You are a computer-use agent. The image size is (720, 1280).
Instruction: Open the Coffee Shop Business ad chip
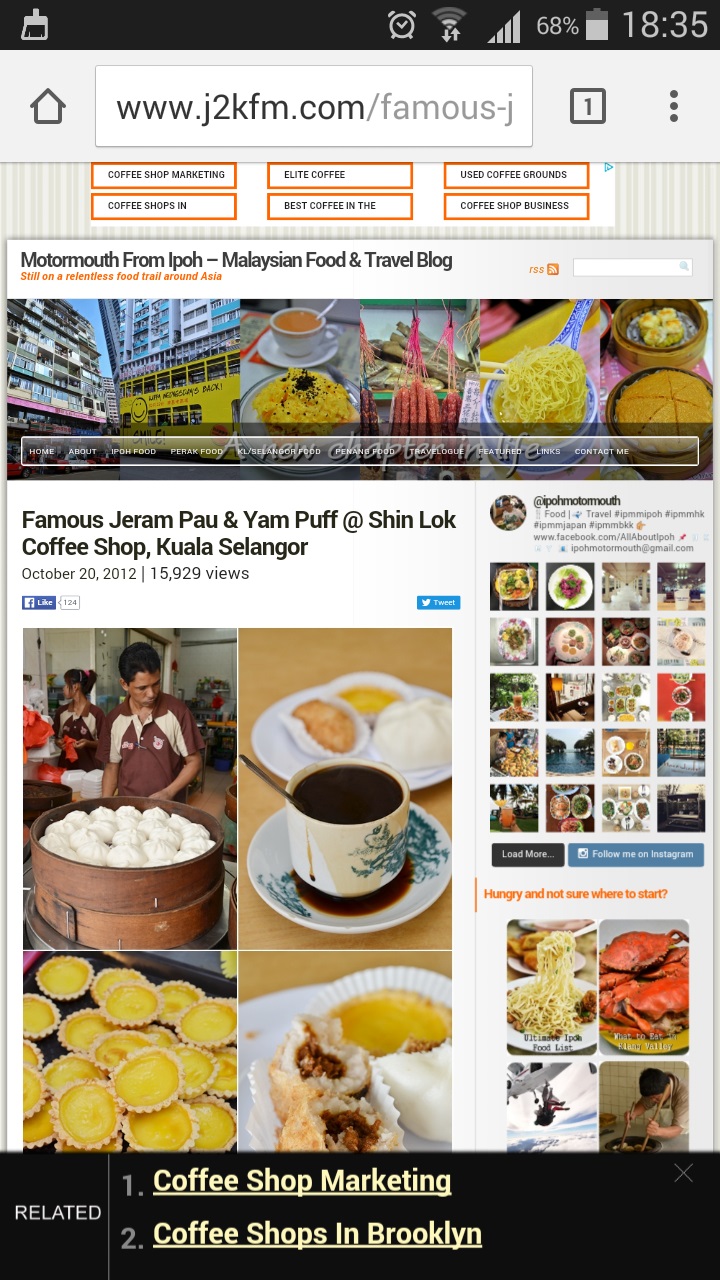coord(515,206)
